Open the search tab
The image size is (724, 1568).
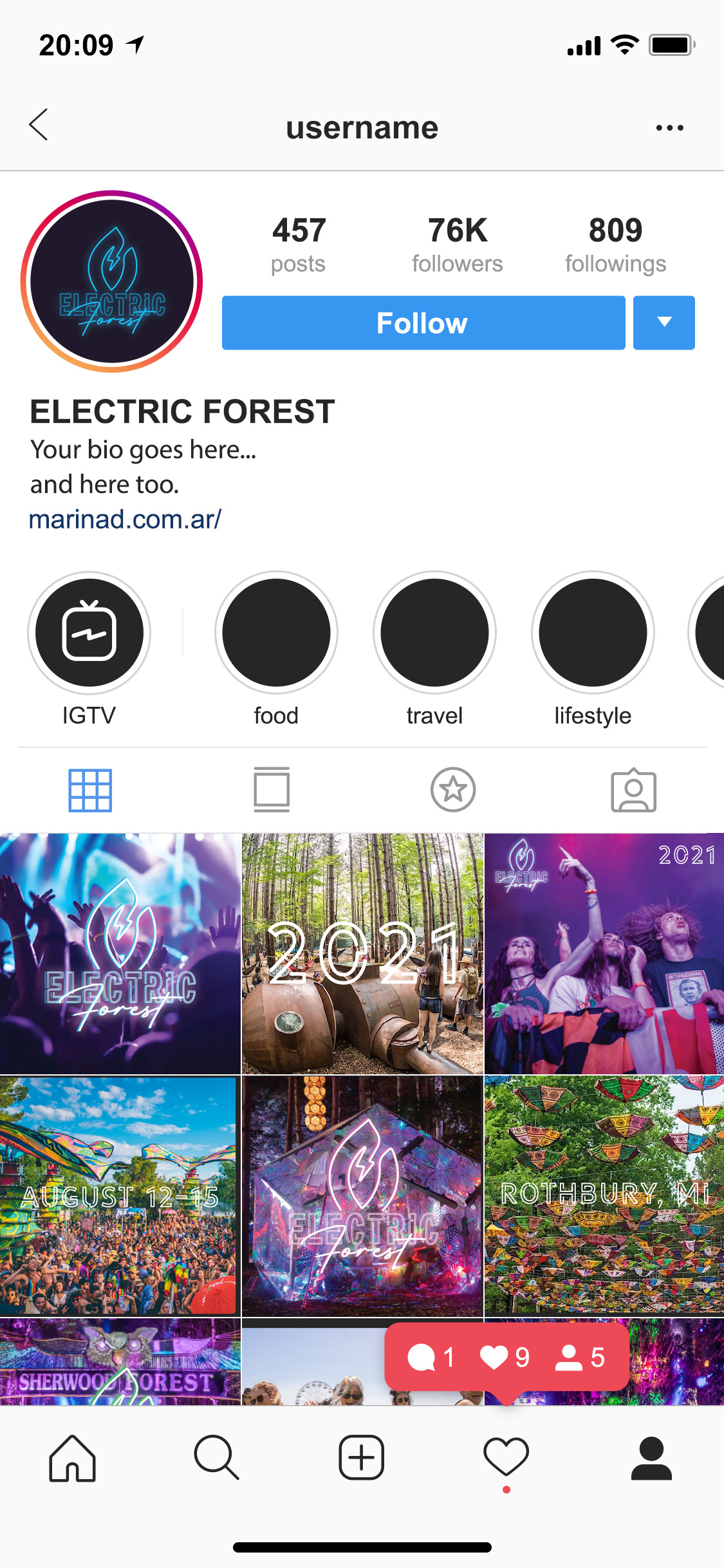coord(217,1457)
